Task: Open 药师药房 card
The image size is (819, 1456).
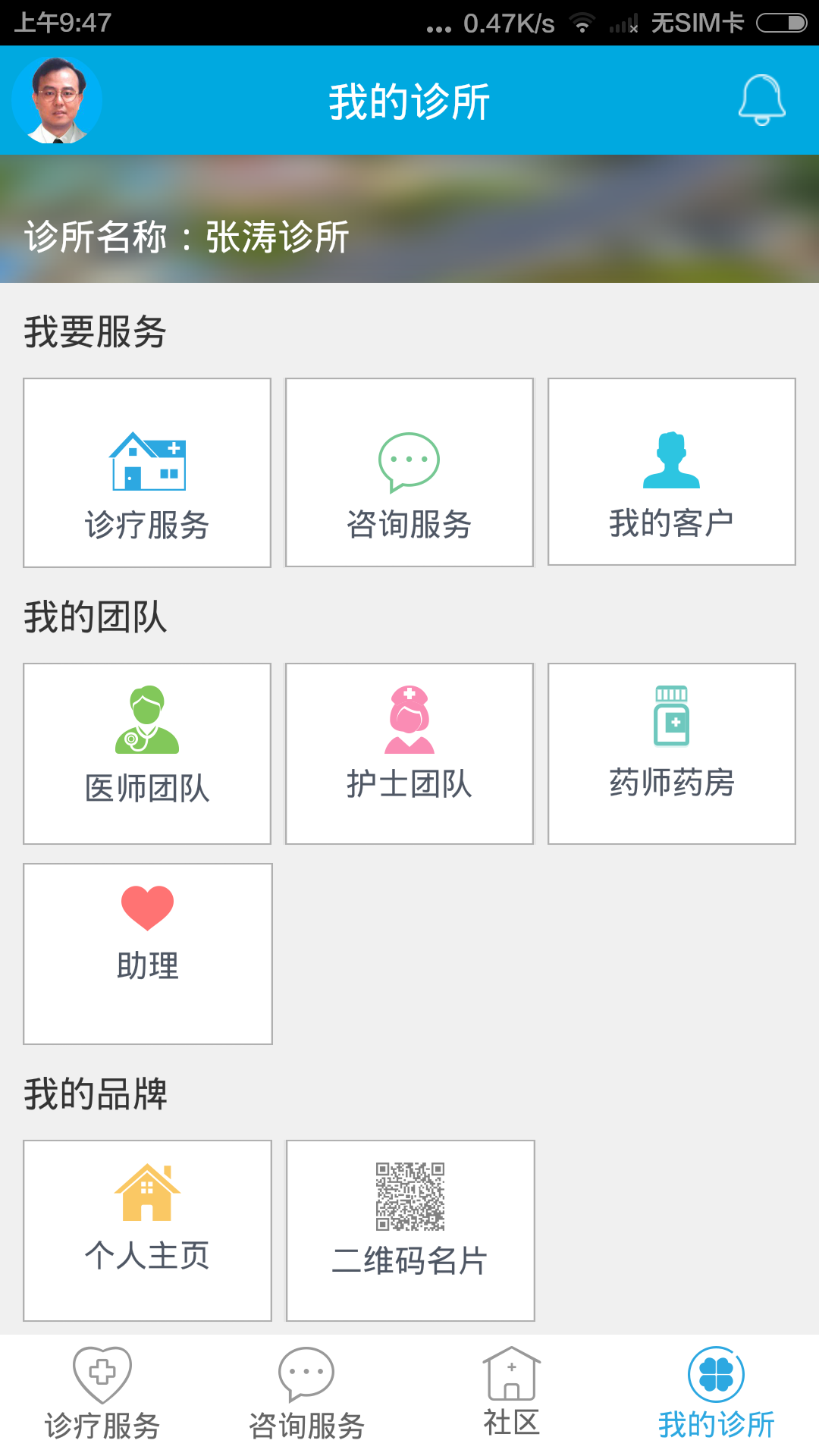Action: [x=672, y=754]
